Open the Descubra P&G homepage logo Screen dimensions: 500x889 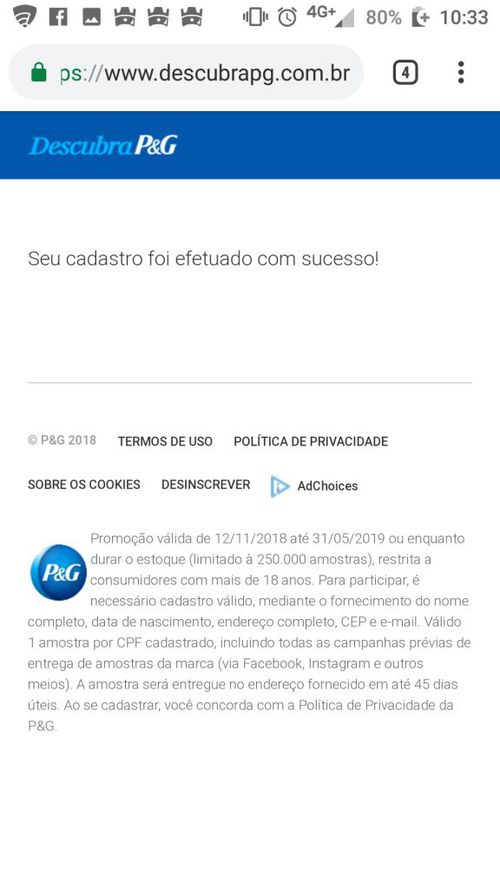(103, 146)
